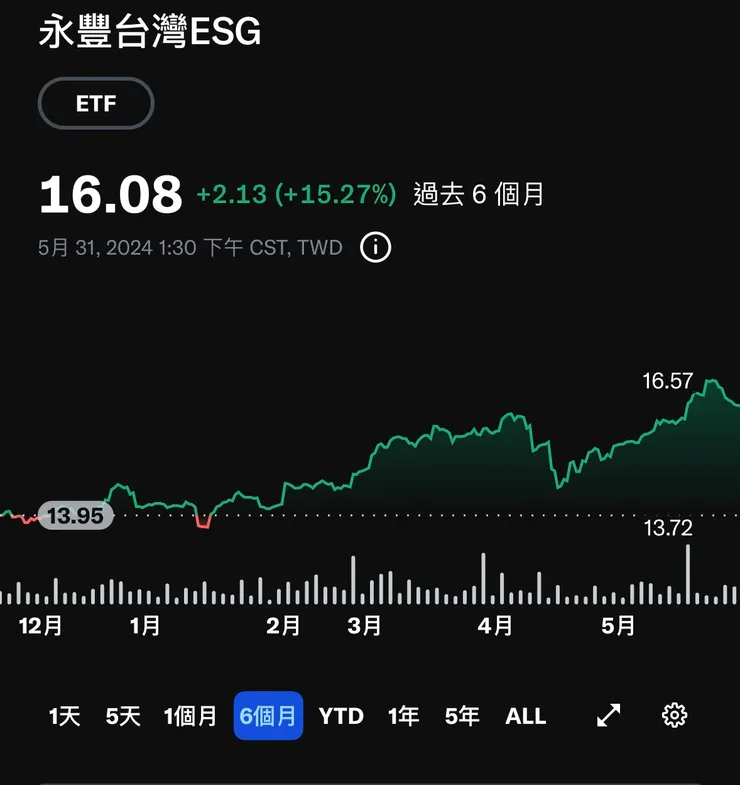Open the info tooltip next to the timestamp
The height and width of the screenshot is (785, 740).
point(374,247)
